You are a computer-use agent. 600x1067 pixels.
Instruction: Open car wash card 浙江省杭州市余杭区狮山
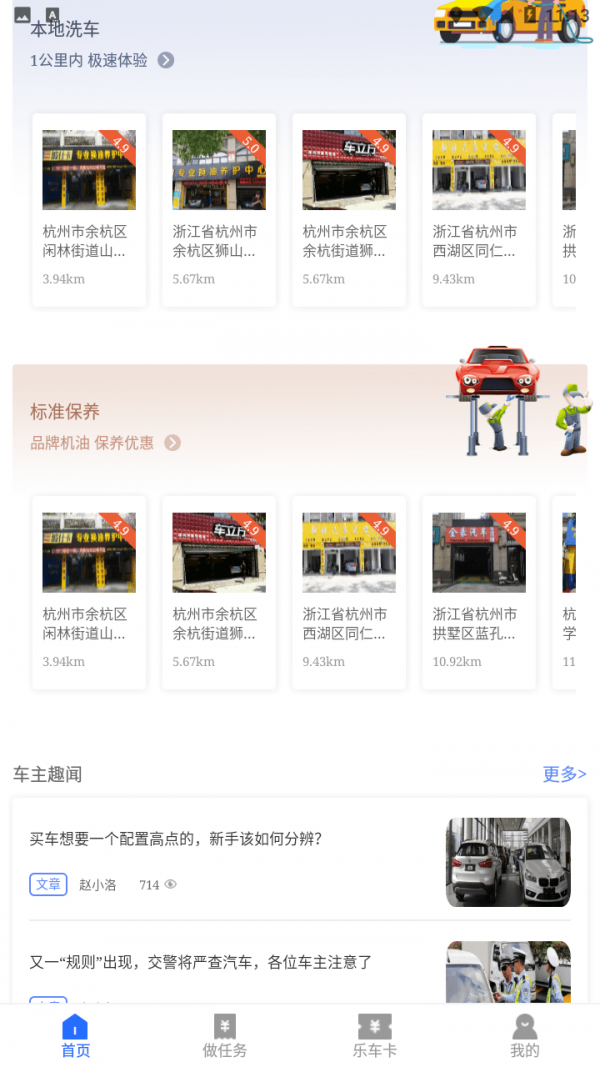(219, 210)
